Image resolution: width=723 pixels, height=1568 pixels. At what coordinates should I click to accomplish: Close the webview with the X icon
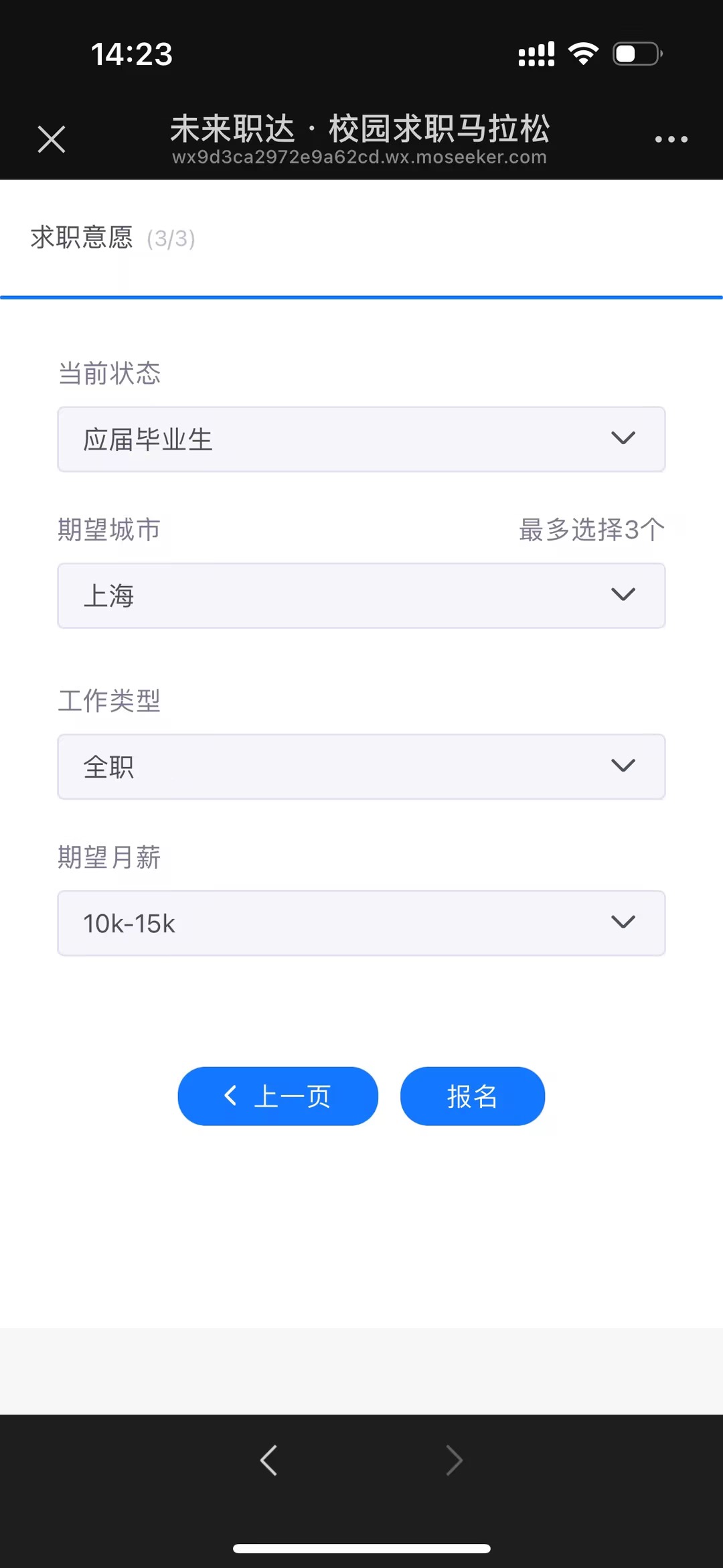click(x=52, y=139)
